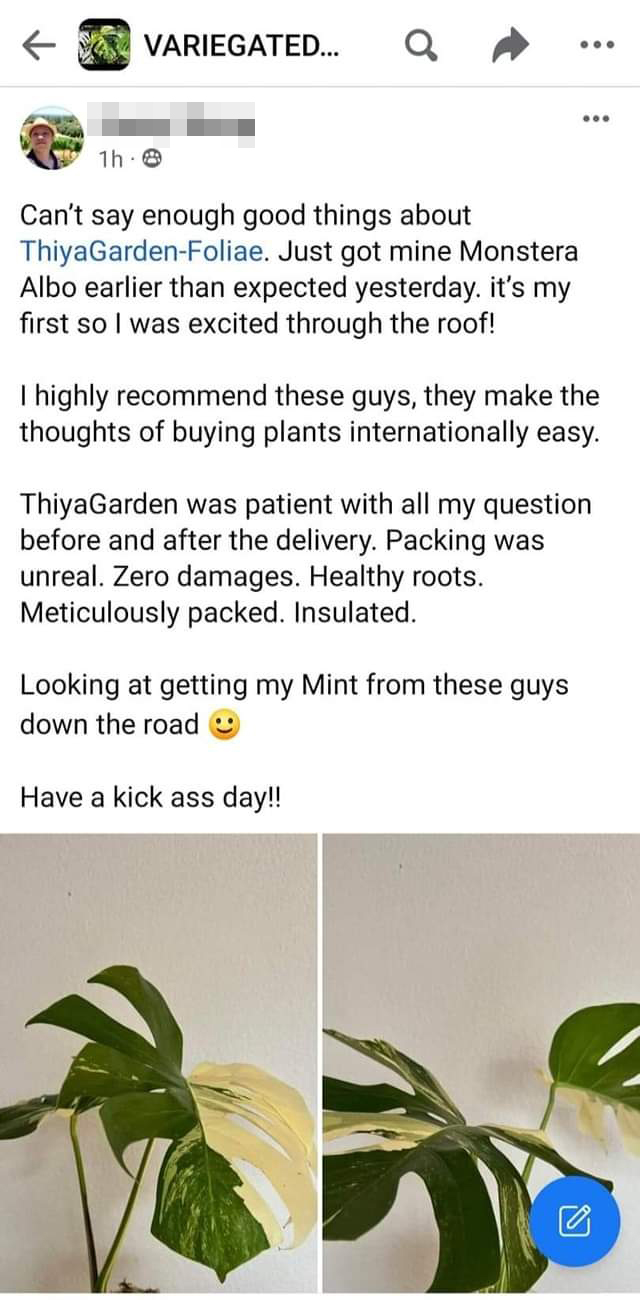View the post author's profile picture
The width and height of the screenshot is (640, 1300).
tap(52, 139)
